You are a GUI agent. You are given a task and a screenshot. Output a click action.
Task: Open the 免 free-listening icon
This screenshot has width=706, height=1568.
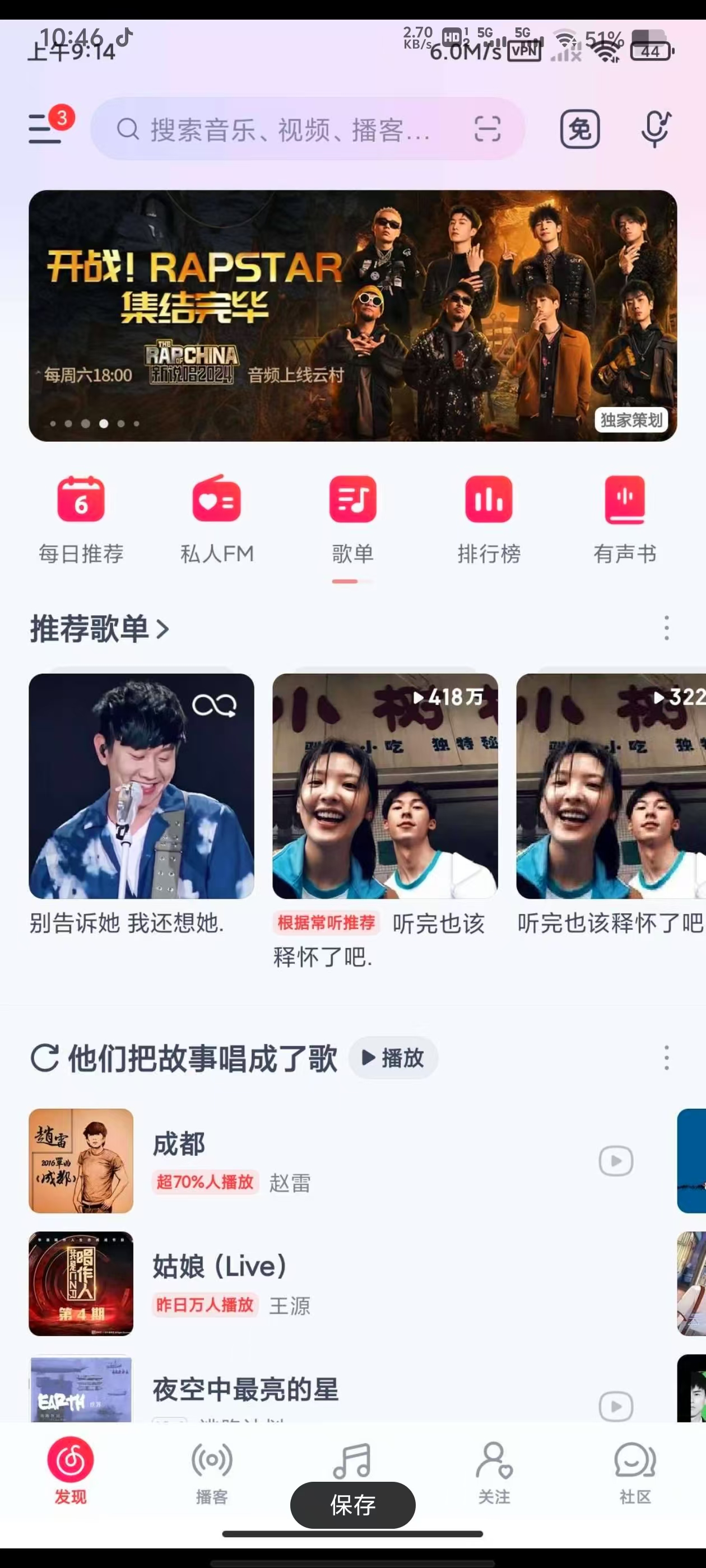(x=579, y=129)
